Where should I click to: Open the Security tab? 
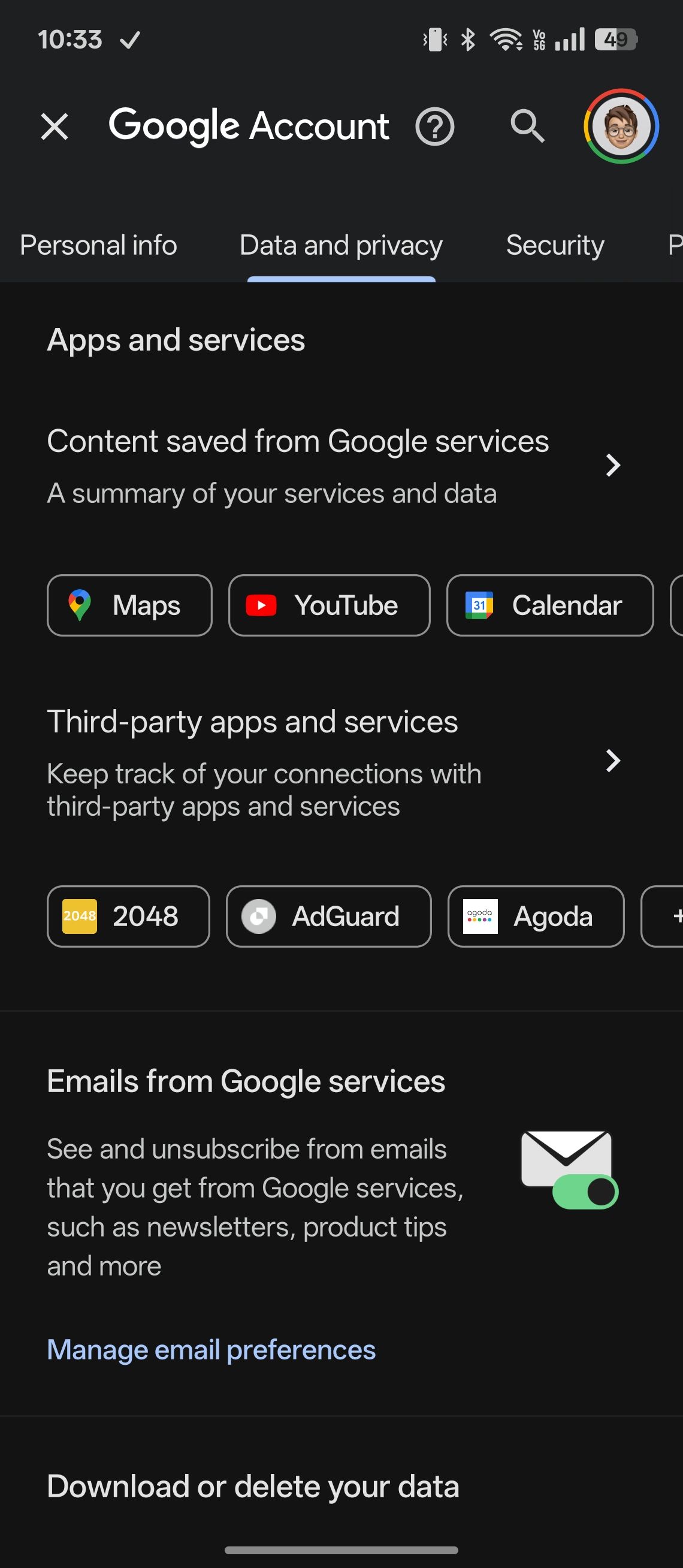554,245
